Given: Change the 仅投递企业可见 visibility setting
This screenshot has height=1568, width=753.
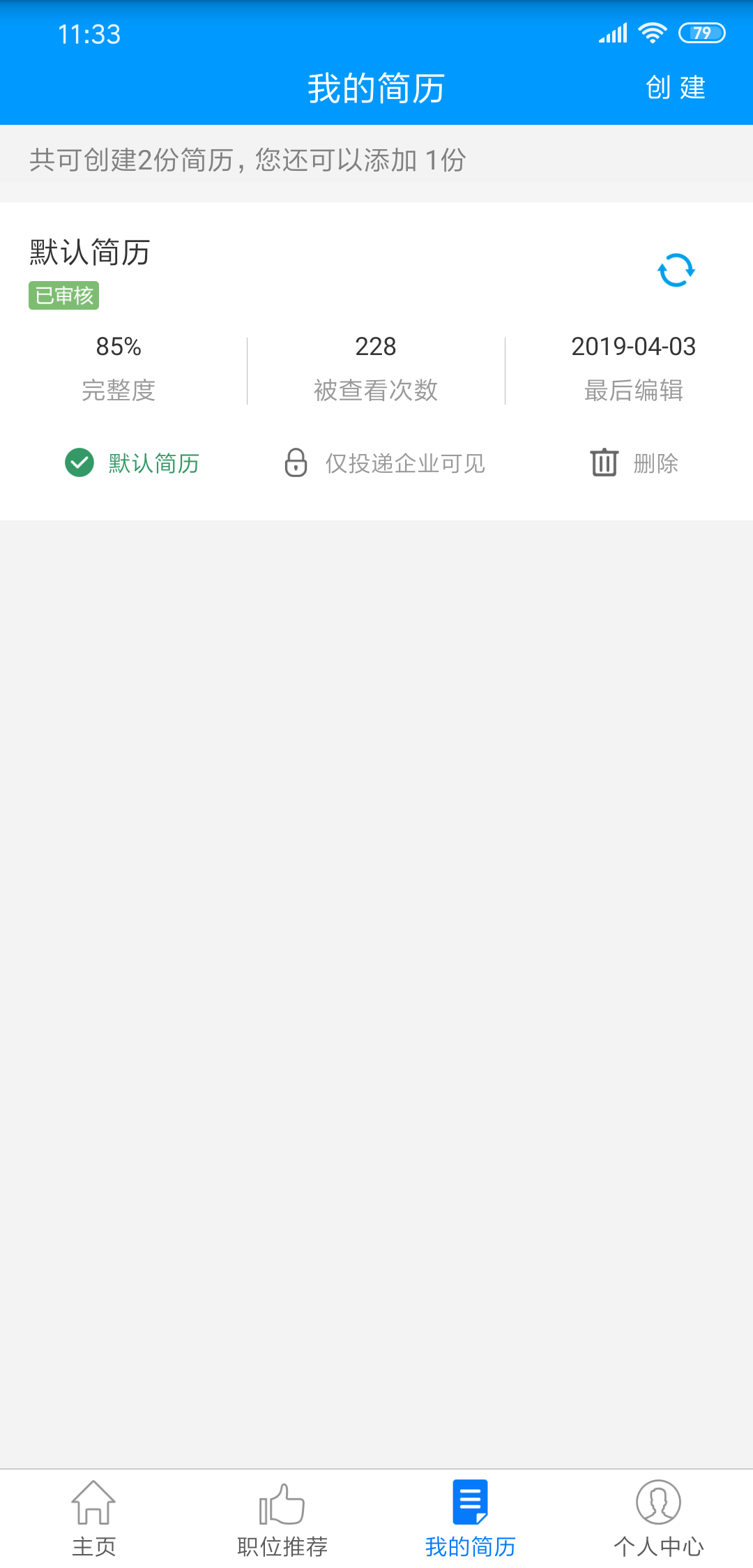Looking at the screenshot, I should [384, 463].
